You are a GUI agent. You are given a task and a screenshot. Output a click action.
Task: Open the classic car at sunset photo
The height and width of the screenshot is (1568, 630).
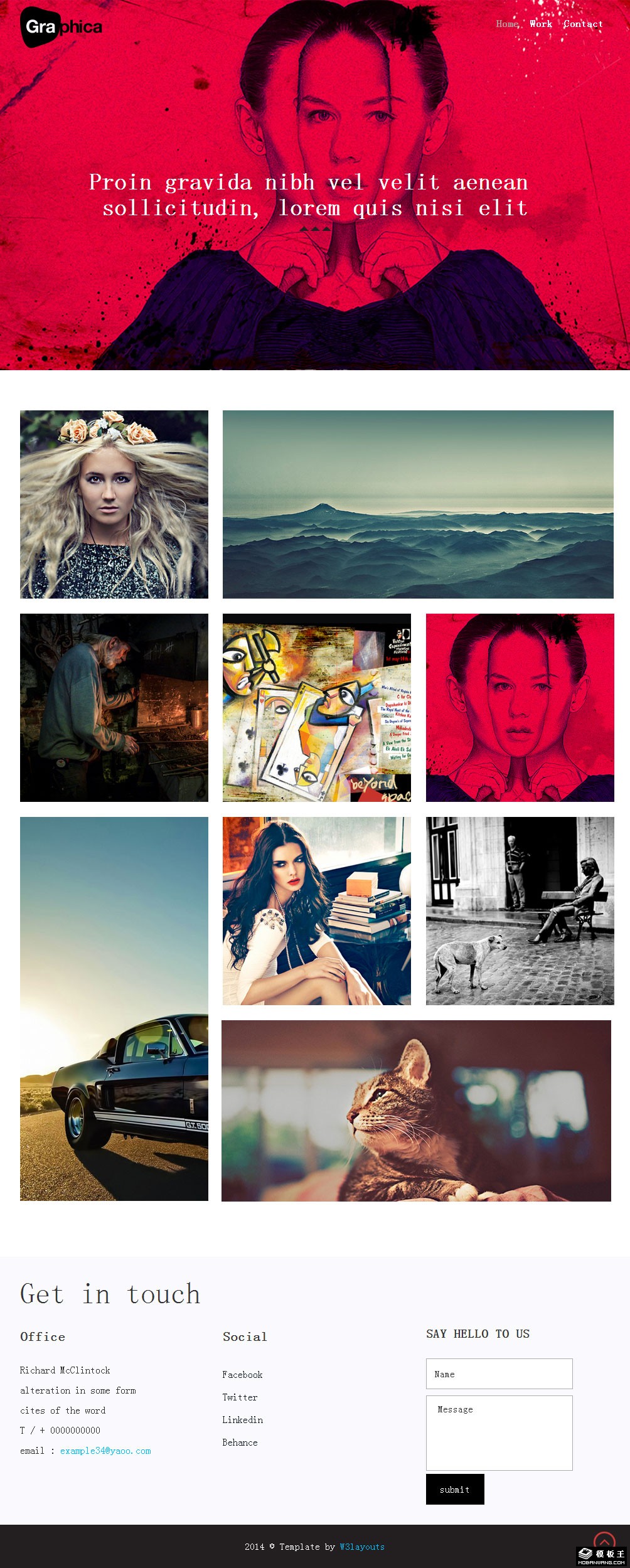(x=114, y=1008)
